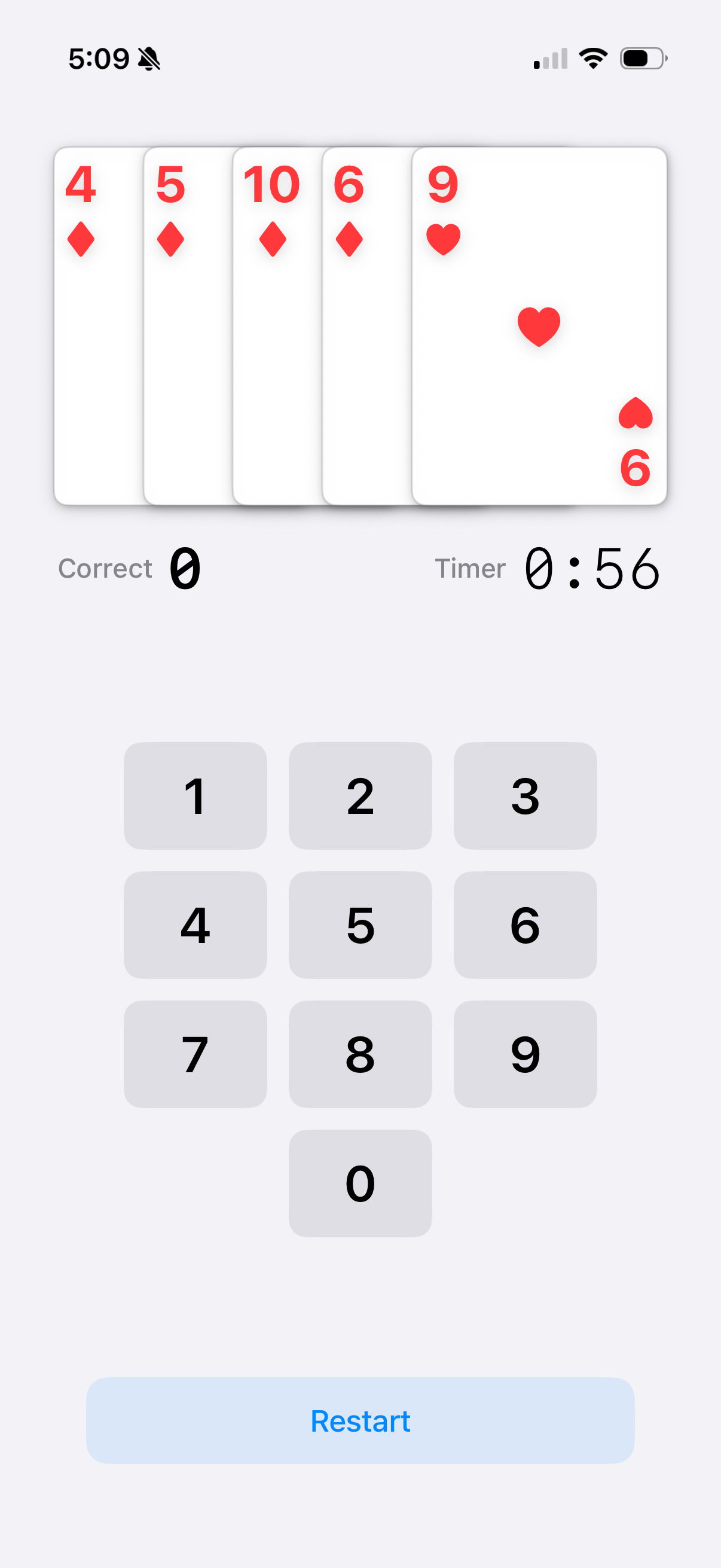
Task: Tap the number 7 key
Action: [x=195, y=1054]
